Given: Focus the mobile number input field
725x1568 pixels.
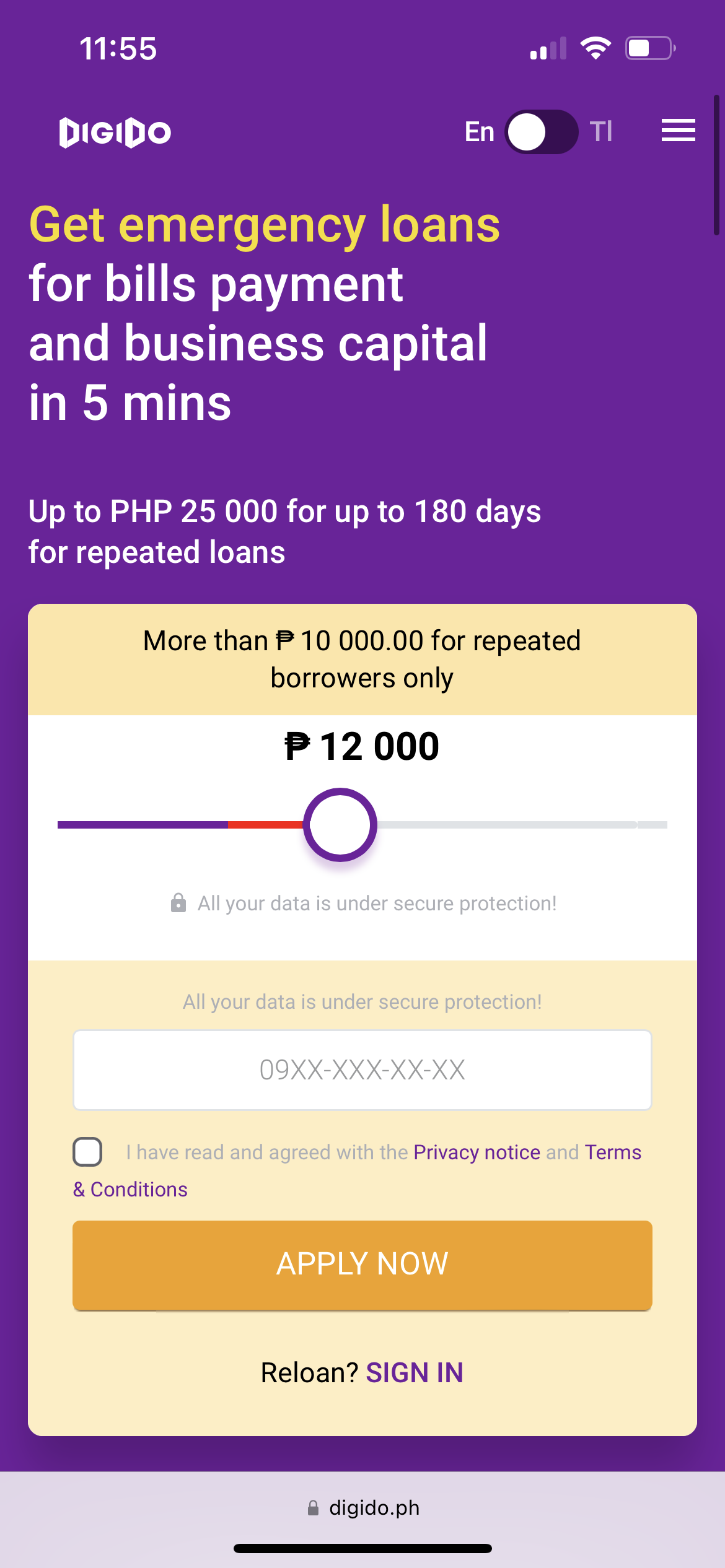Looking at the screenshot, I should pyautogui.click(x=362, y=1069).
